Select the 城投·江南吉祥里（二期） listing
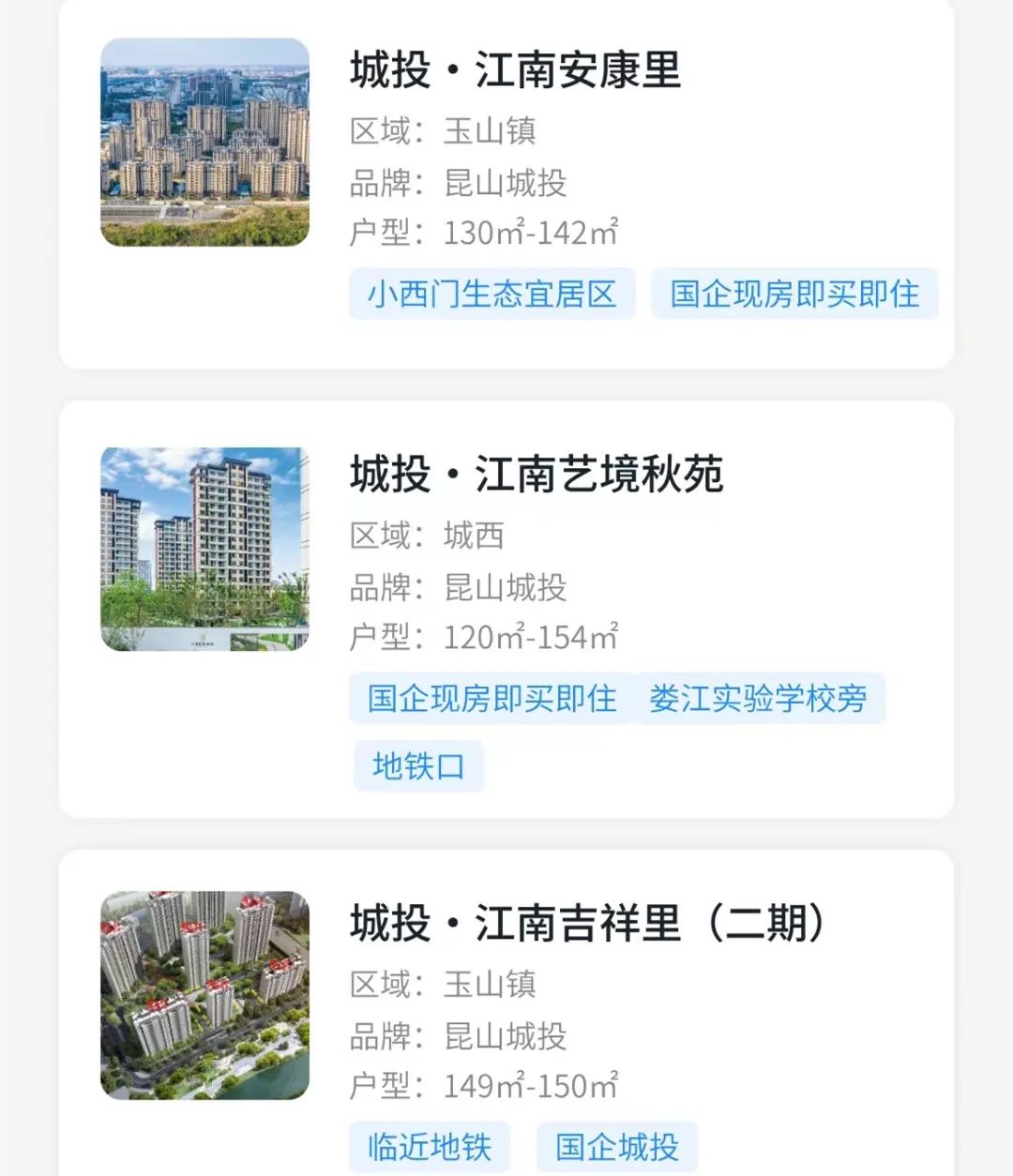 (x=587, y=924)
